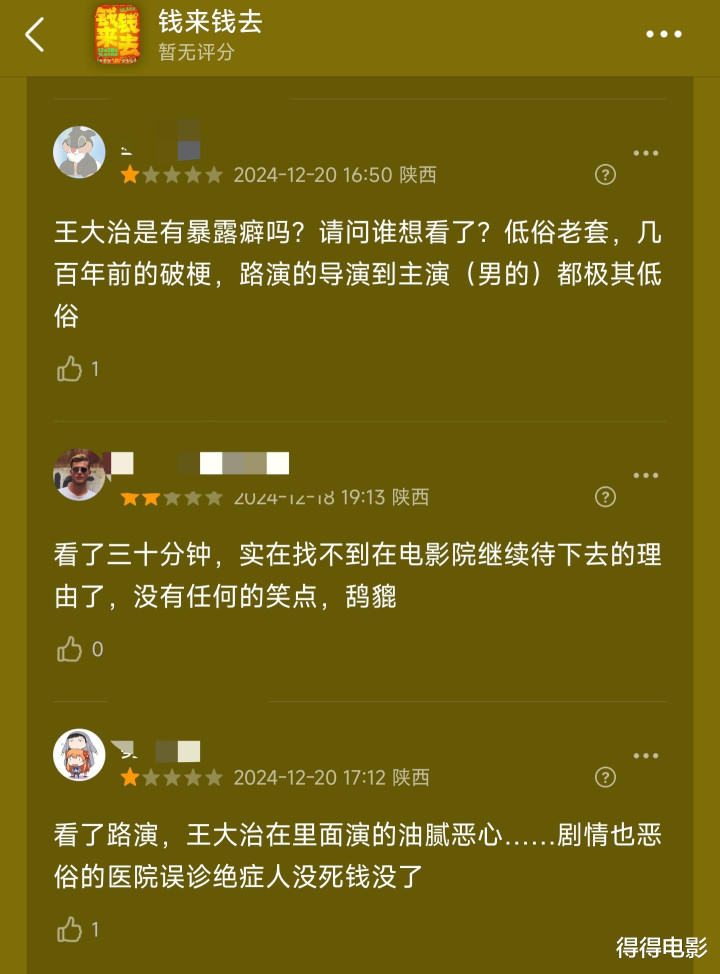
Task: Open the top-right overflow menu
Action: coord(663,35)
